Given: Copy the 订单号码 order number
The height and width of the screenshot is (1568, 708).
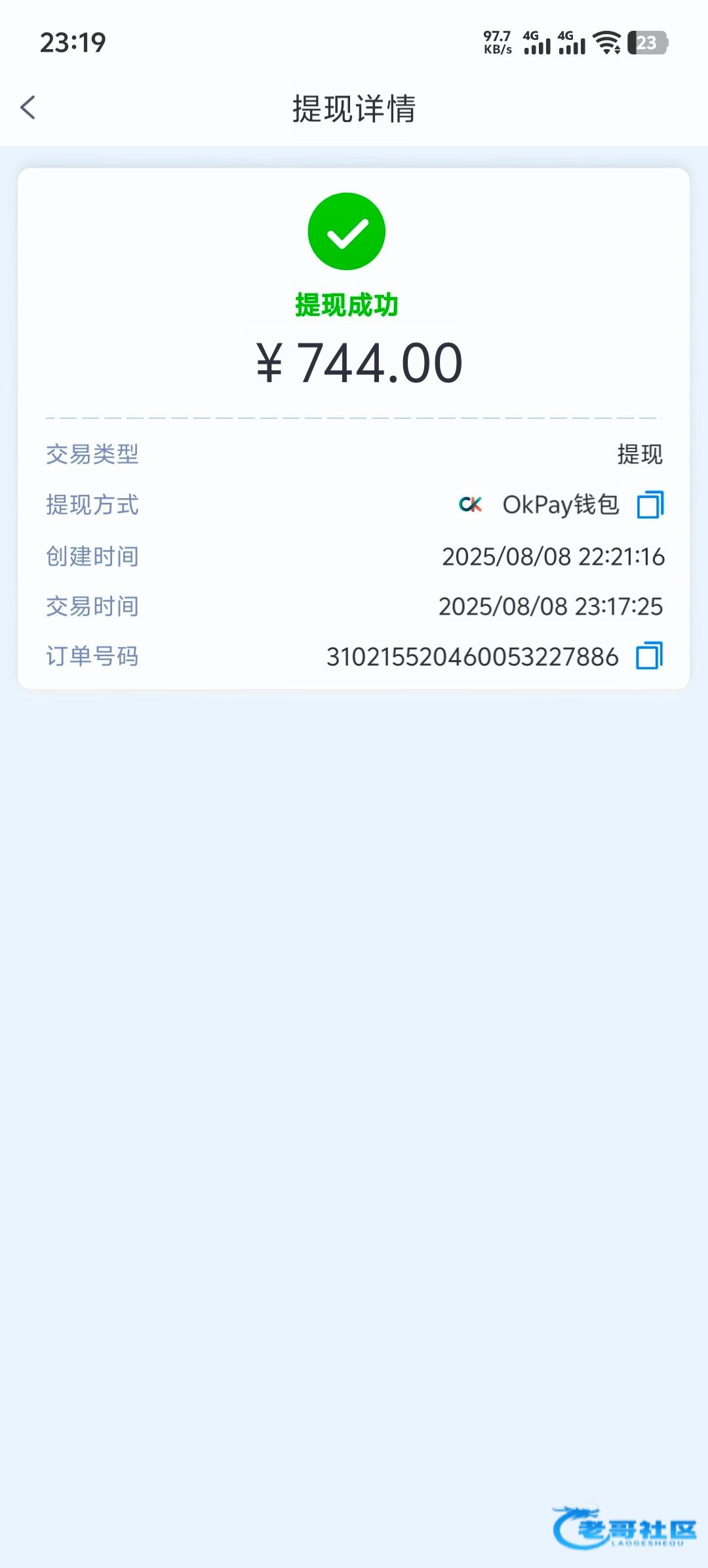Looking at the screenshot, I should pos(649,656).
